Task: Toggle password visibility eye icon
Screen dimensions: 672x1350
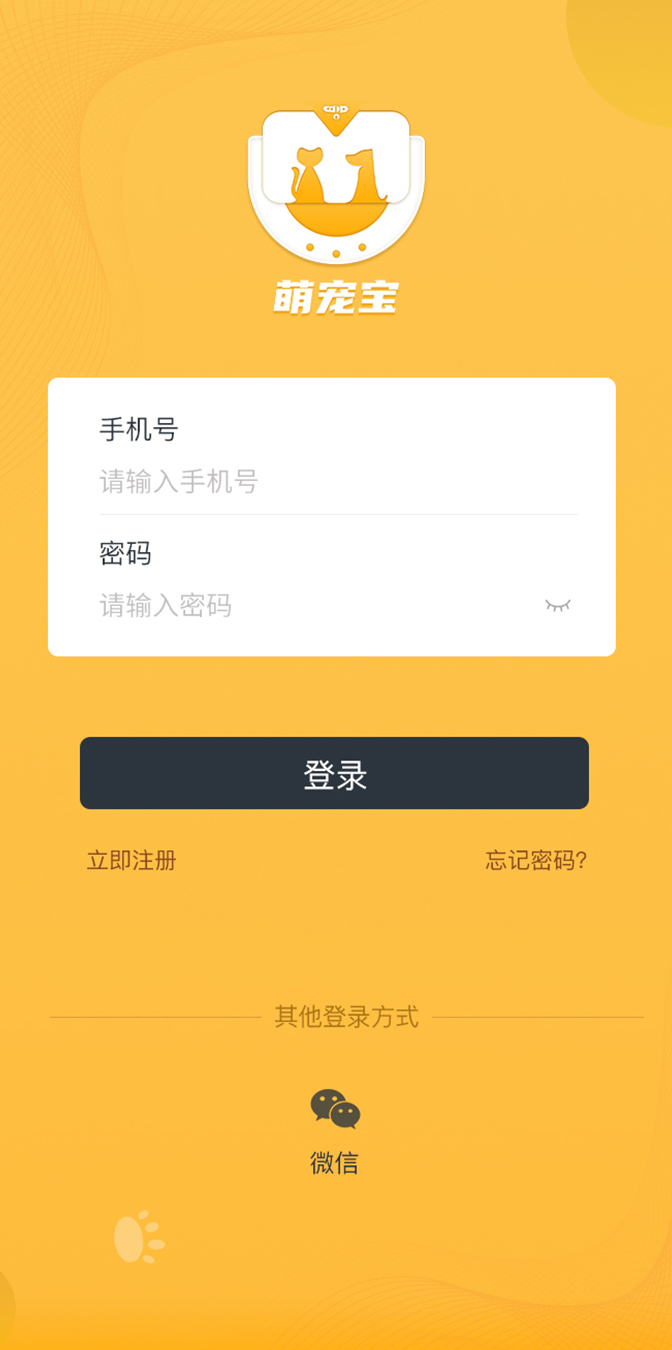Action: (x=558, y=605)
